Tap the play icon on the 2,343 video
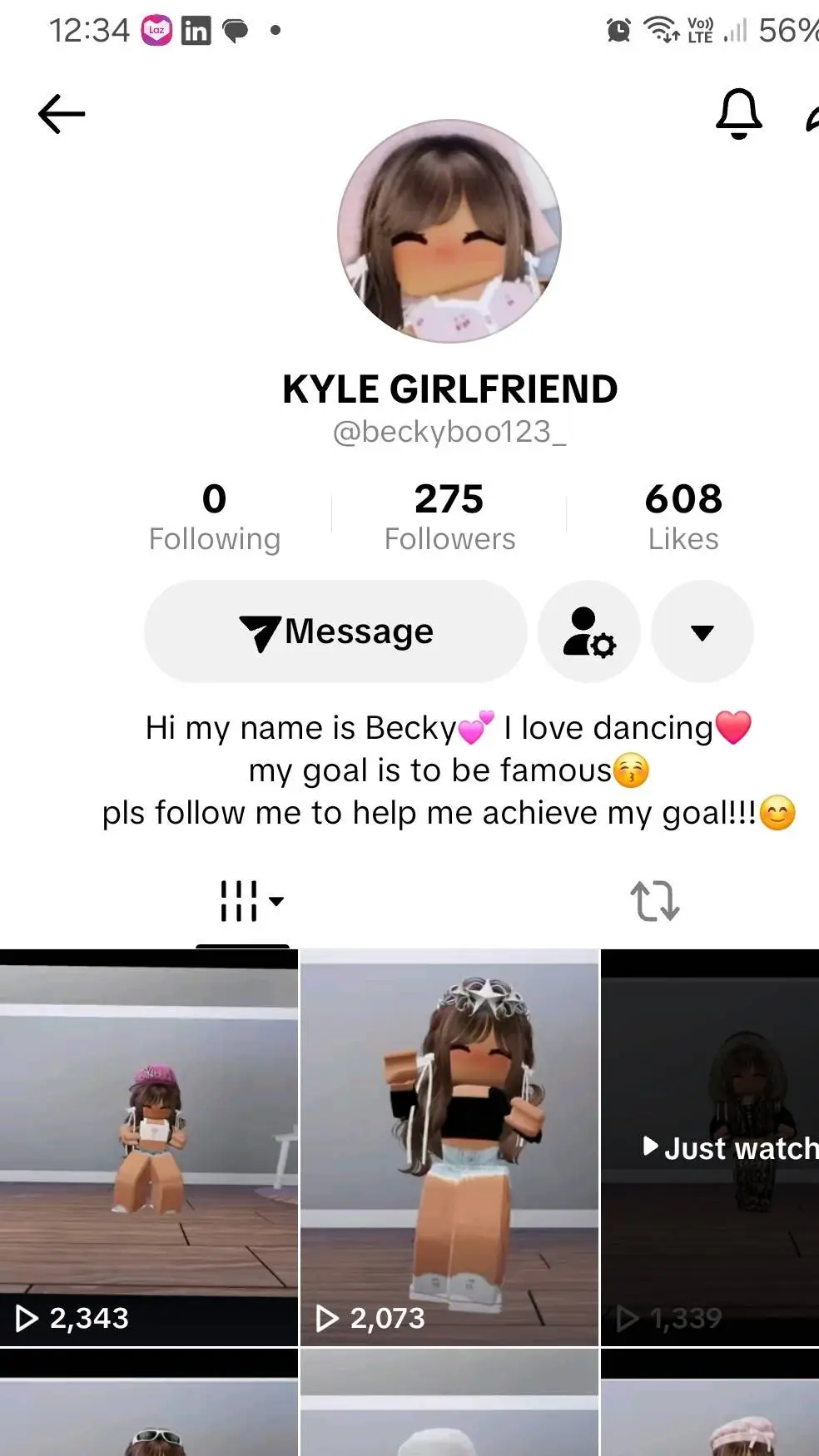 tap(27, 1317)
